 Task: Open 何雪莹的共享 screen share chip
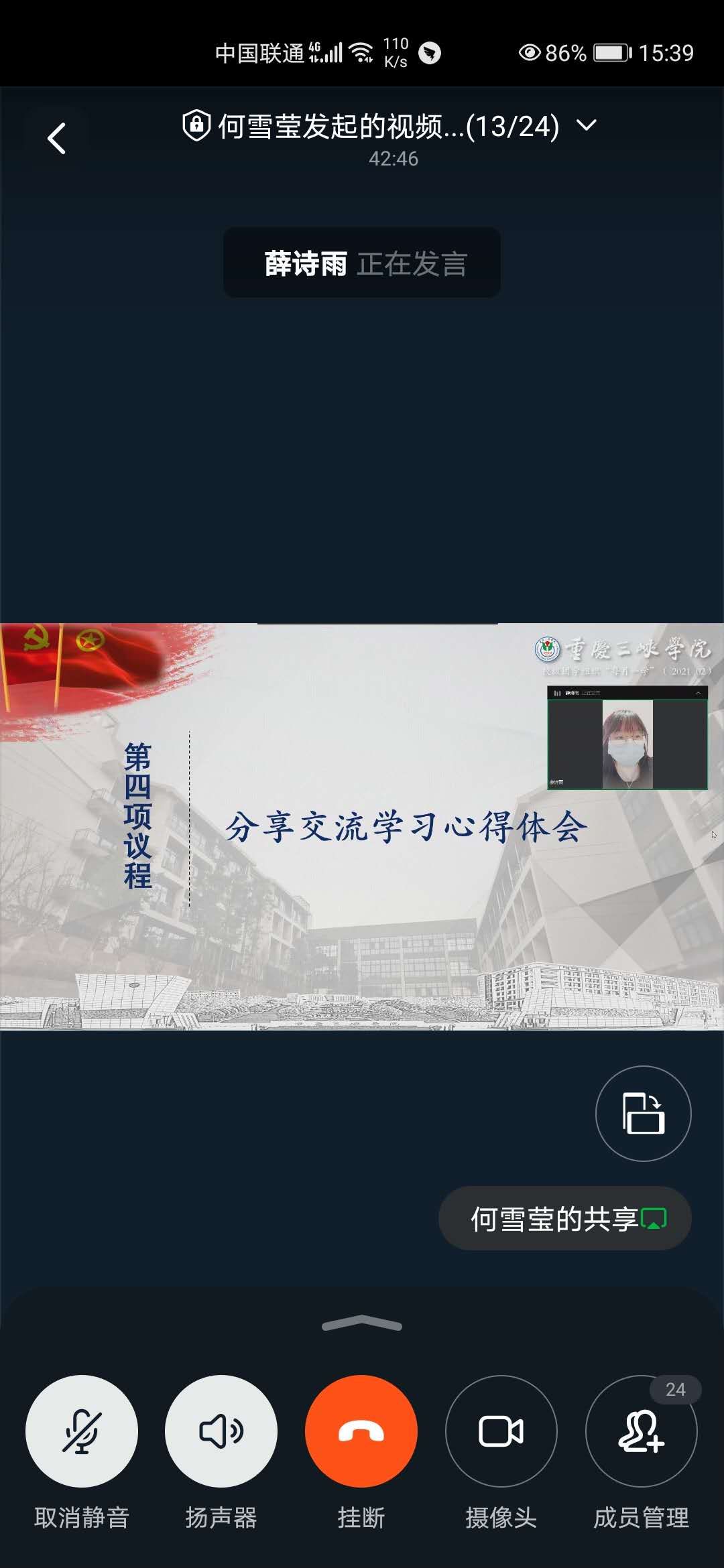pyautogui.click(x=564, y=1218)
